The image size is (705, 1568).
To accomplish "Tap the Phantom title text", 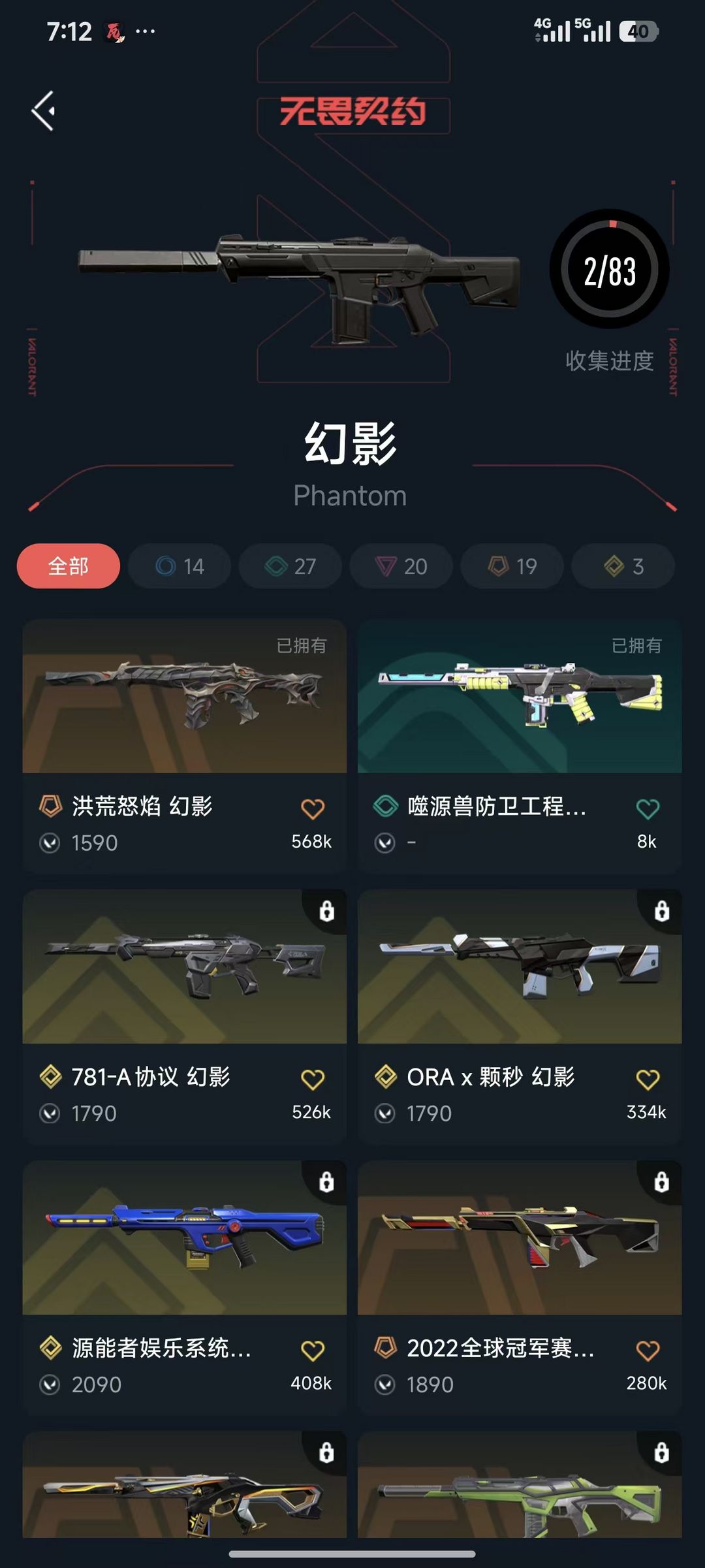I will [x=351, y=495].
